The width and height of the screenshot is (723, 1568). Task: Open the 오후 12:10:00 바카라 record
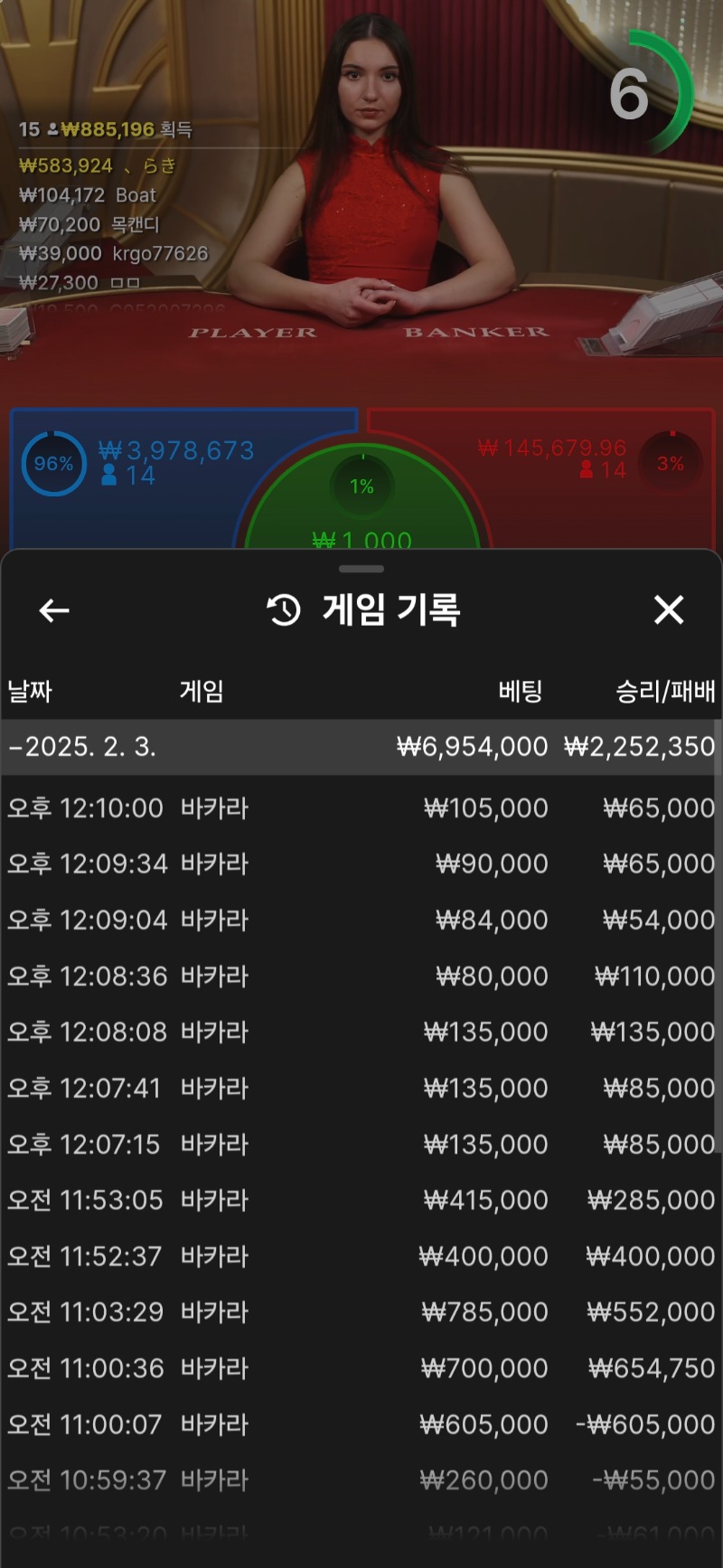point(361,808)
